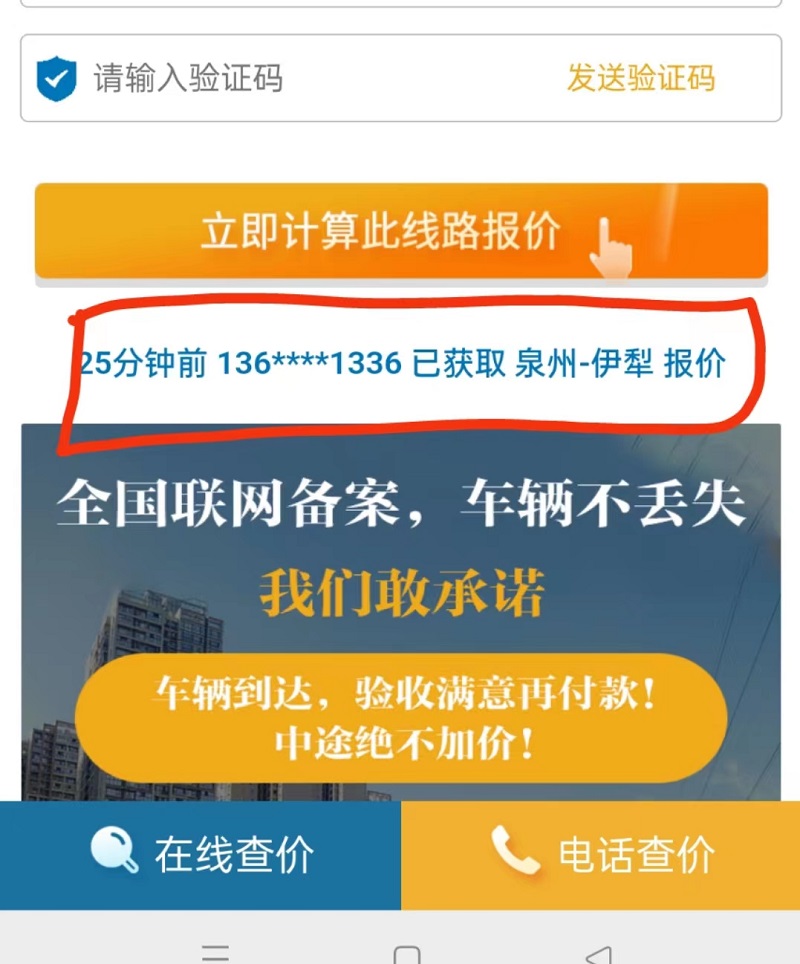800x964 pixels.
Task: Open the system recent apps menu
Action: point(215,954)
